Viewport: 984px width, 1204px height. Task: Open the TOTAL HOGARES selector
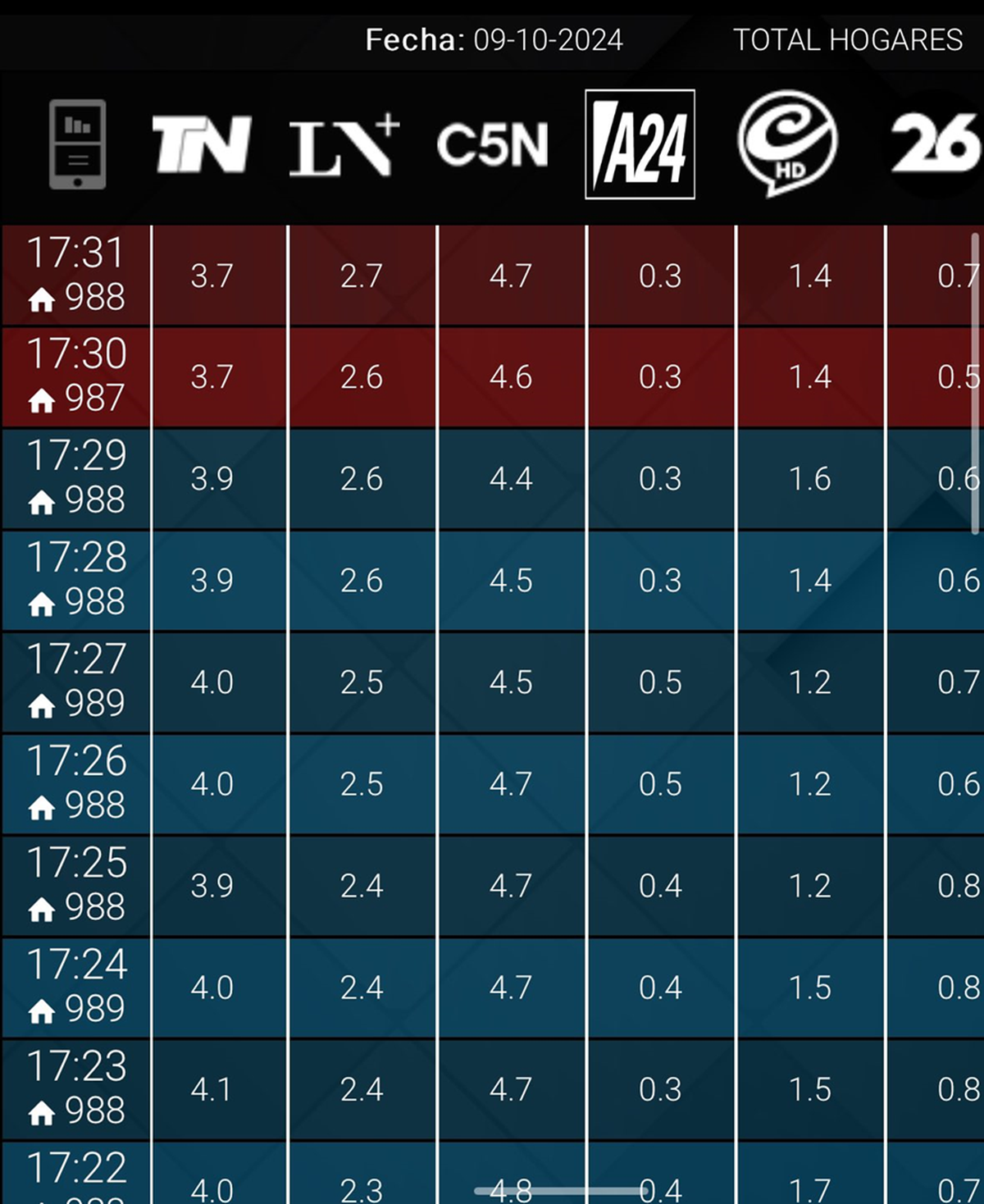[x=847, y=39]
